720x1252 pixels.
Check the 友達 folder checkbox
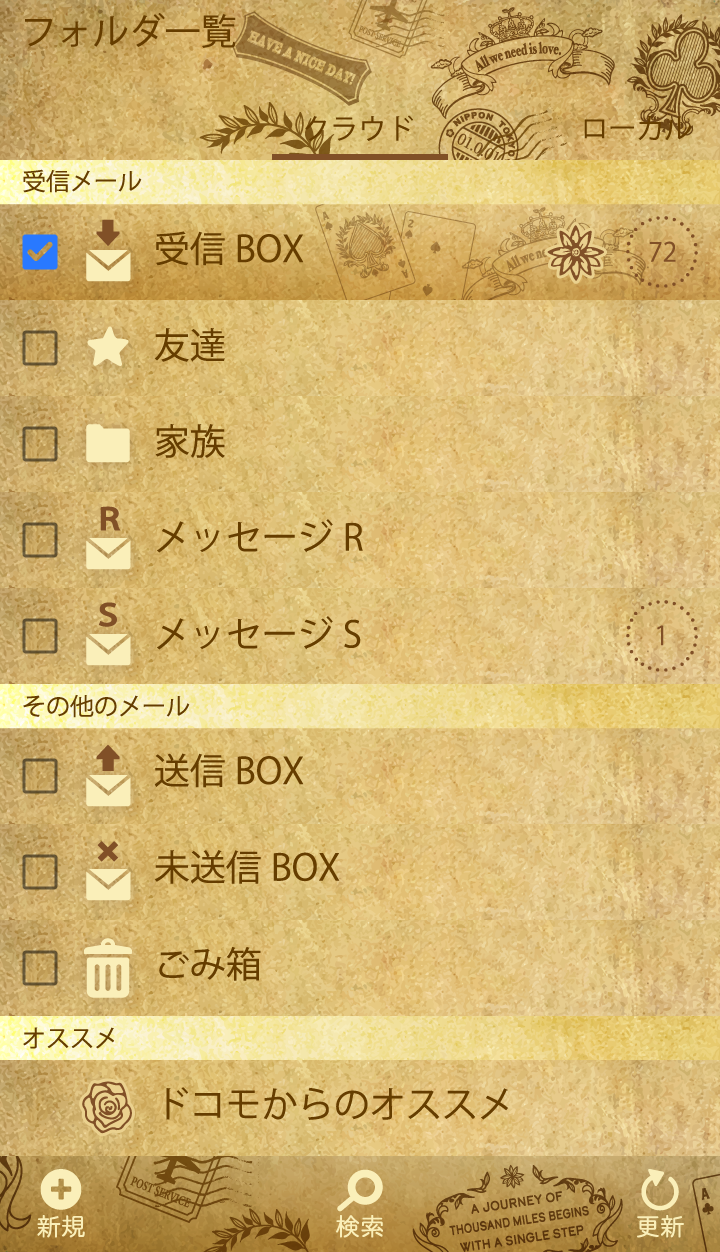click(x=40, y=348)
